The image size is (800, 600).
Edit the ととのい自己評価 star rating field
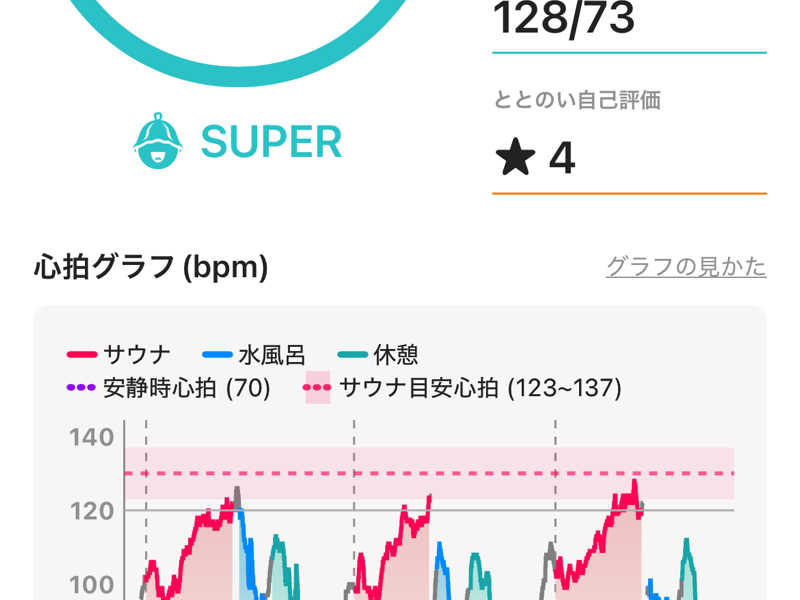[x=628, y=159]
